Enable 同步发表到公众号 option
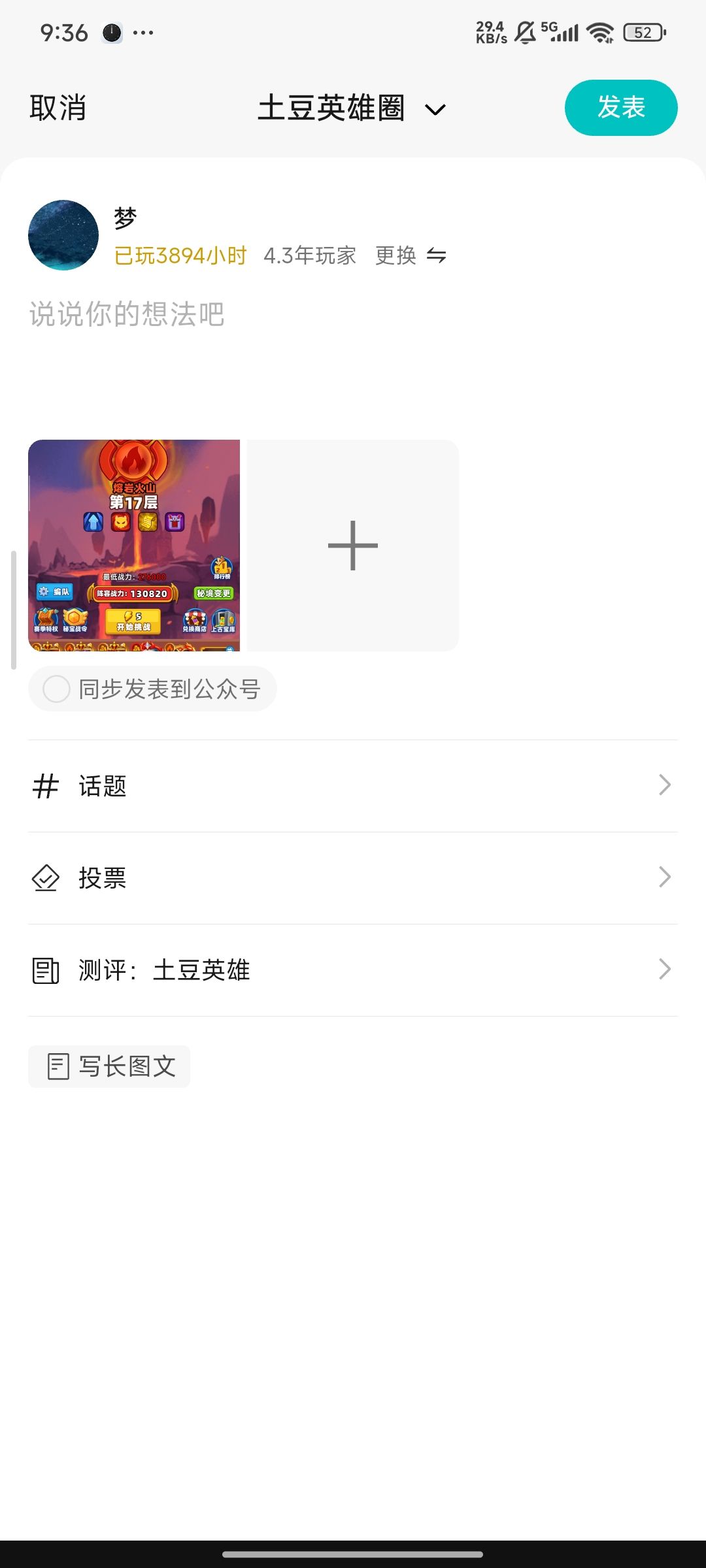This screenshot has height=1568, width=706. [56, 688]
